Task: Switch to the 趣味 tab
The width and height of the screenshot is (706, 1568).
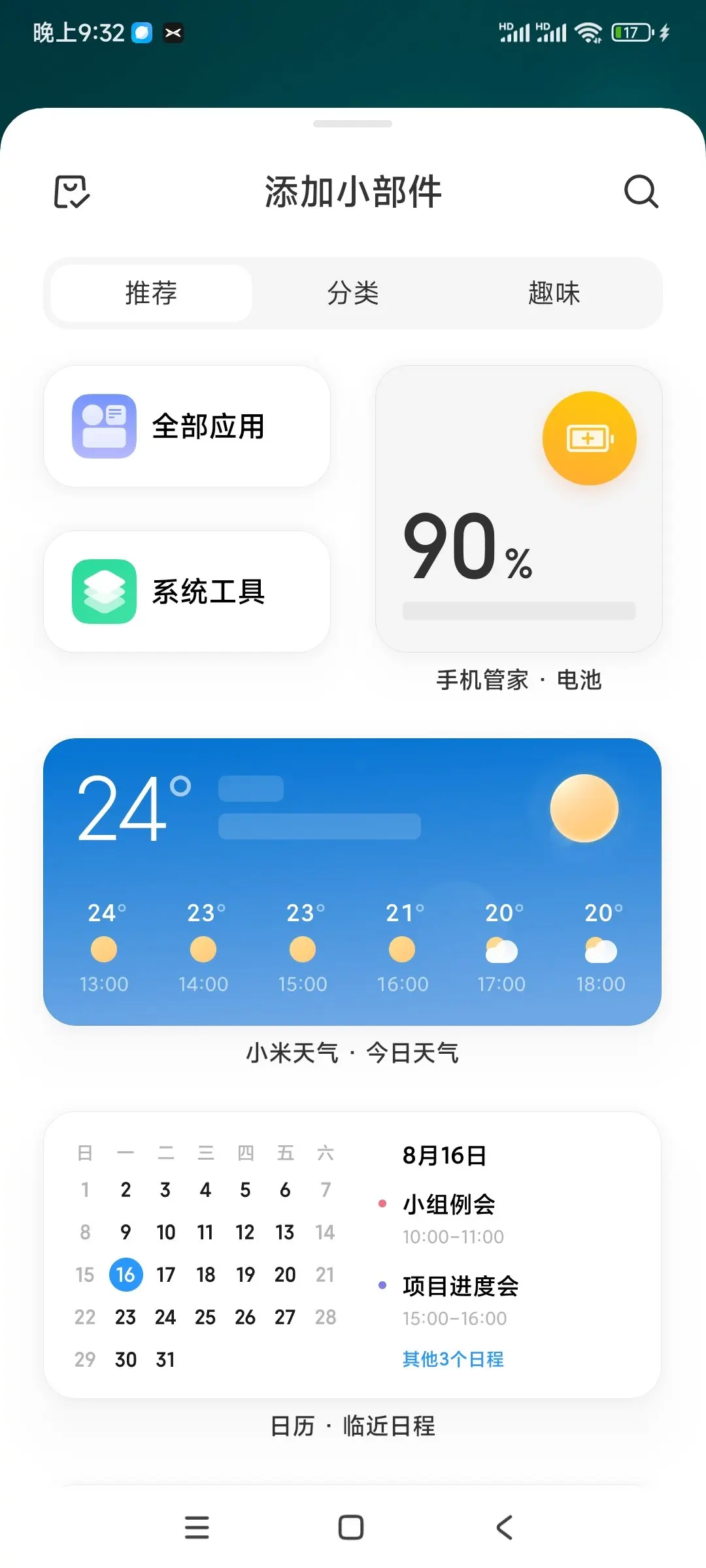Action: pyautogui.click(x=554, y=293)
